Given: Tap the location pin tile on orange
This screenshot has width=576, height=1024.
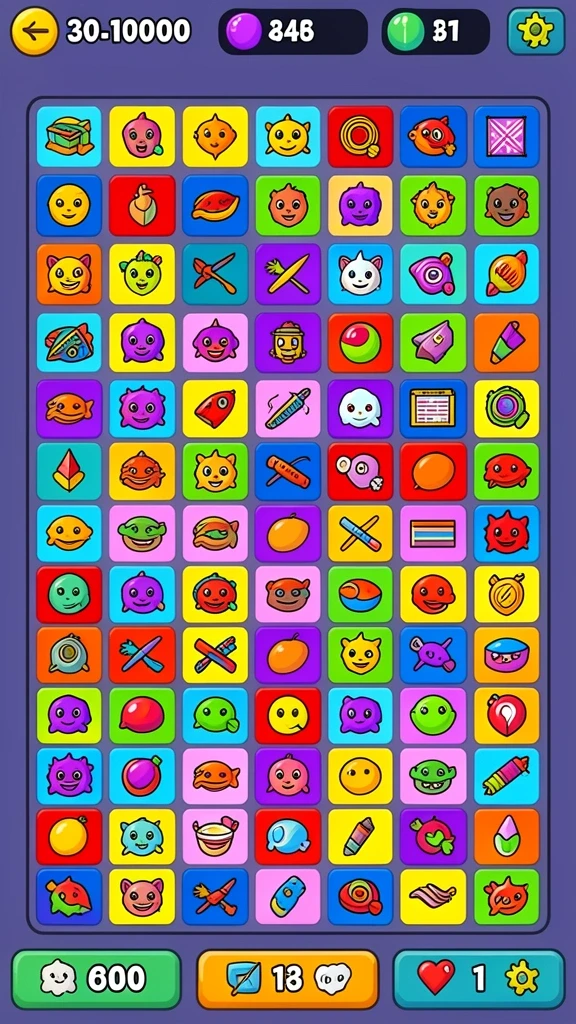Looking at the screenshot, I should (506, 716).
